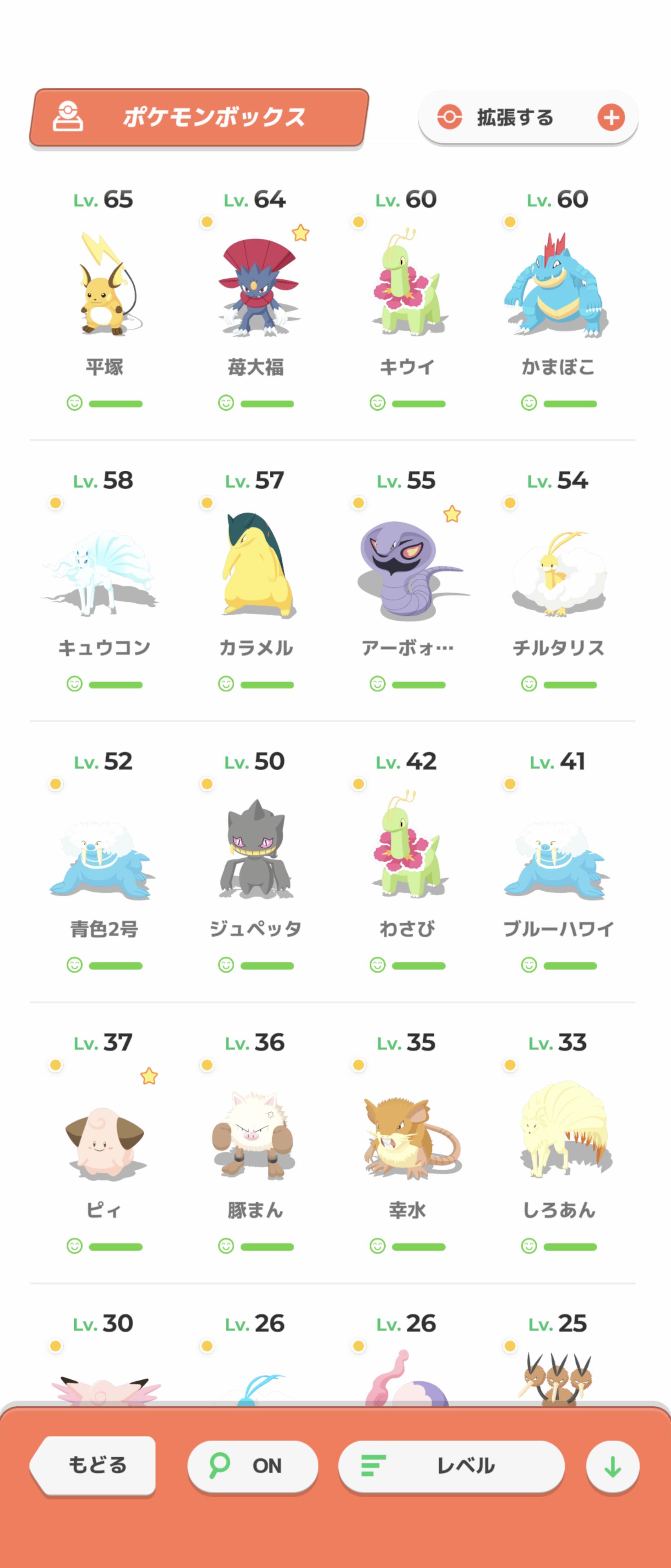Toggle the search filter ON button
671x1568 pixels.
click(253, 1466)
